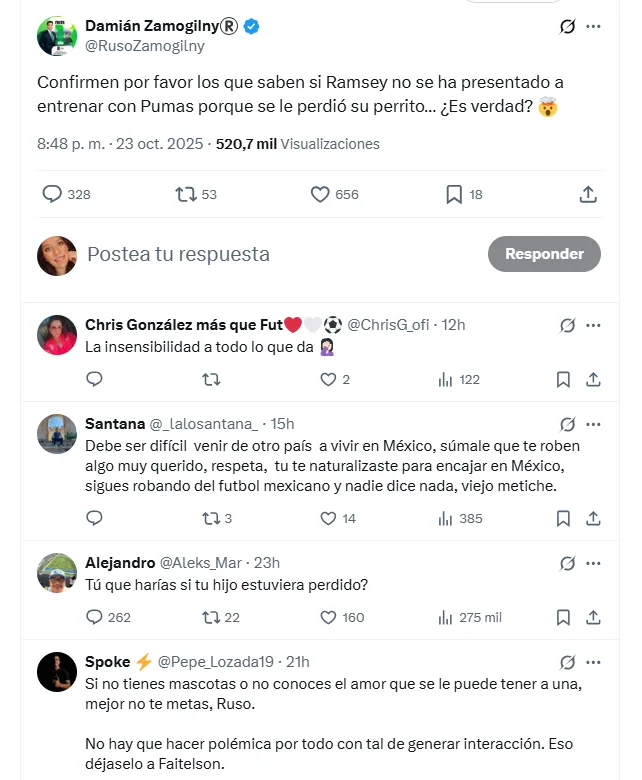Open more options on Chris González's reply
This screenshot has height=780, width=642.
pos(594,325)
